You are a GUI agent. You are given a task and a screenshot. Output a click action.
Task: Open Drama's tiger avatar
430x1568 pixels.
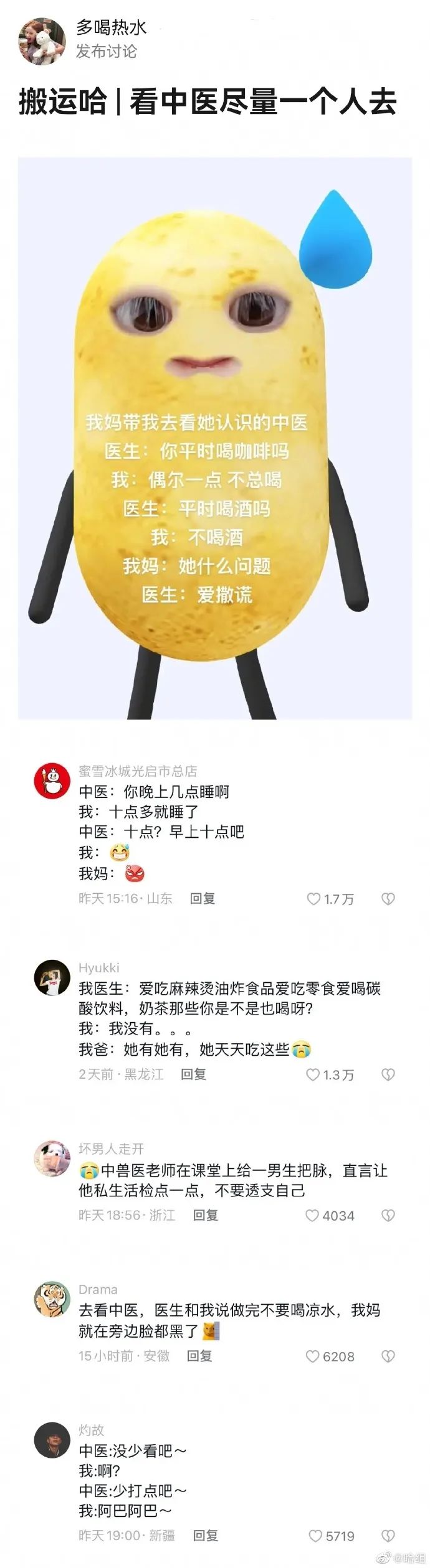click(52, 1299)
